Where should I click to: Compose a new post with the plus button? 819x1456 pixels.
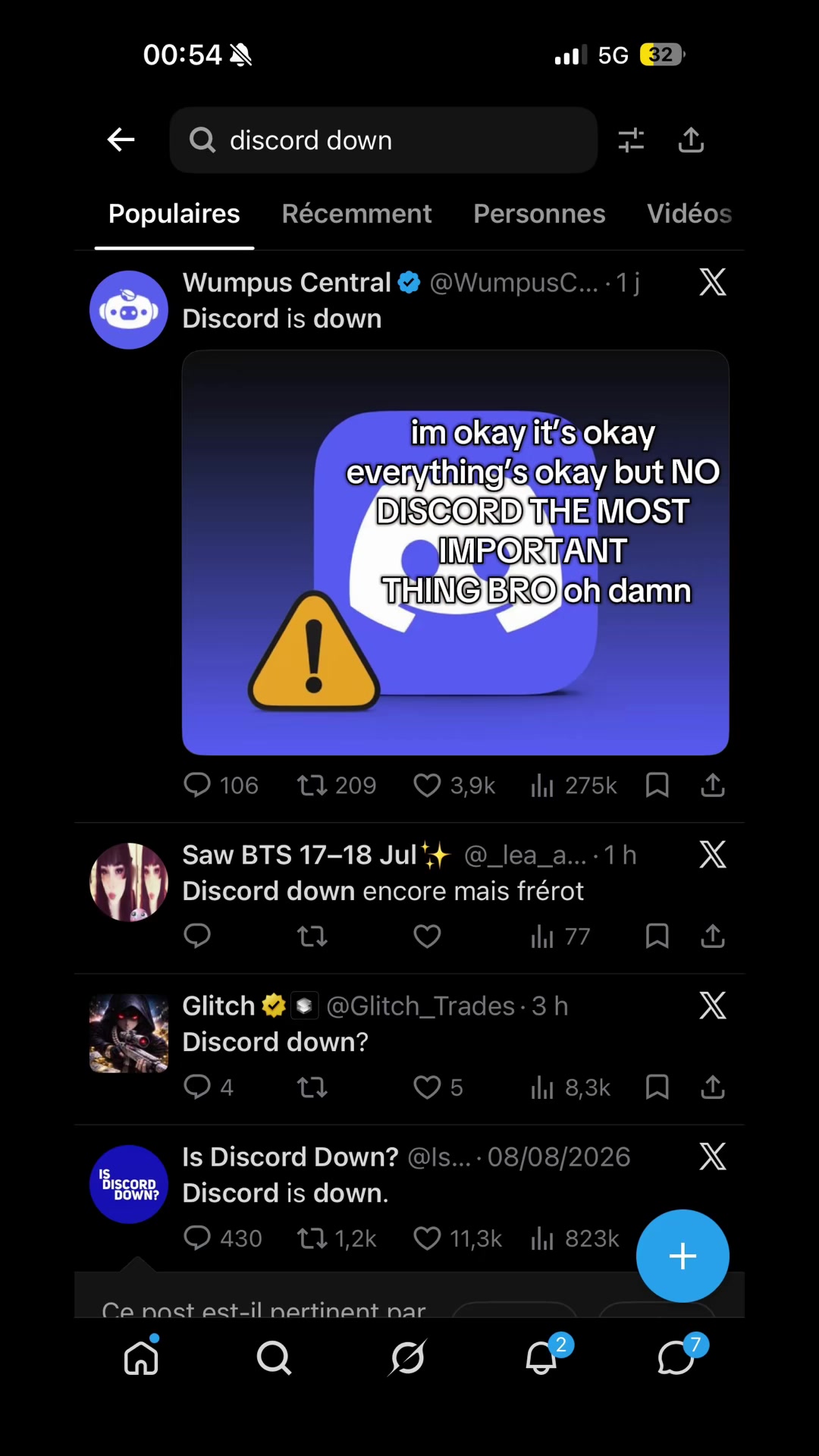click(682, 1256)
